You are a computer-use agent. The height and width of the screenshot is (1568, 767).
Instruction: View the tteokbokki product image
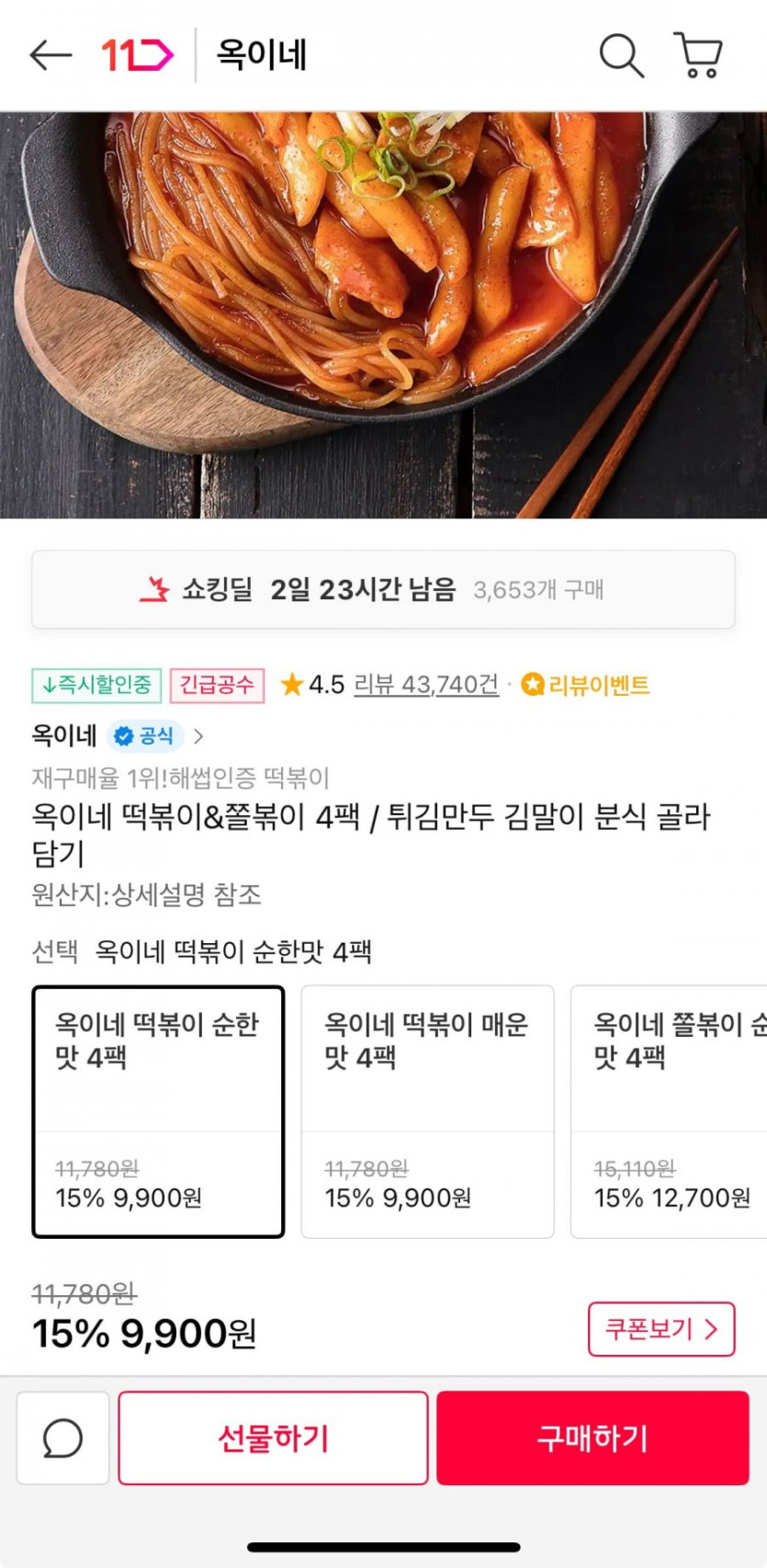point(383,315)
